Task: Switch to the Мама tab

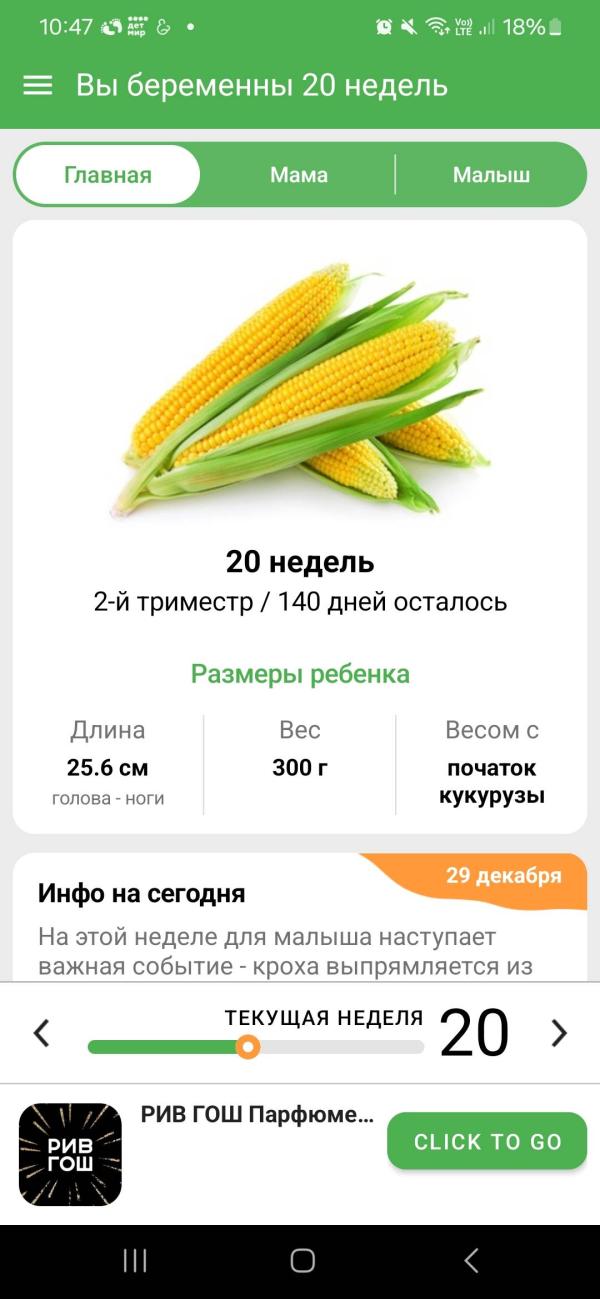Action: pos(299,175)
